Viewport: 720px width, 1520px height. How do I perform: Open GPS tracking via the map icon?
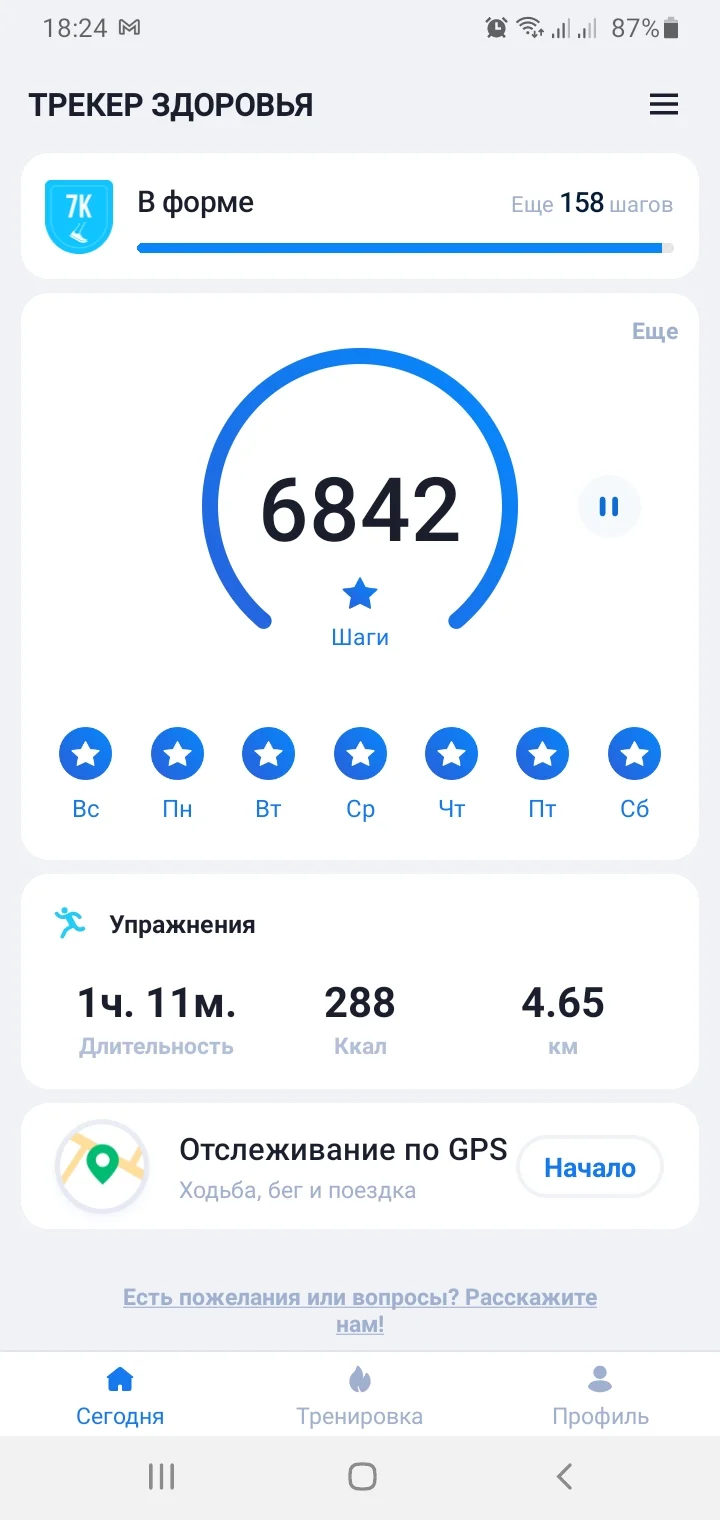click(x=101, y=1166)
